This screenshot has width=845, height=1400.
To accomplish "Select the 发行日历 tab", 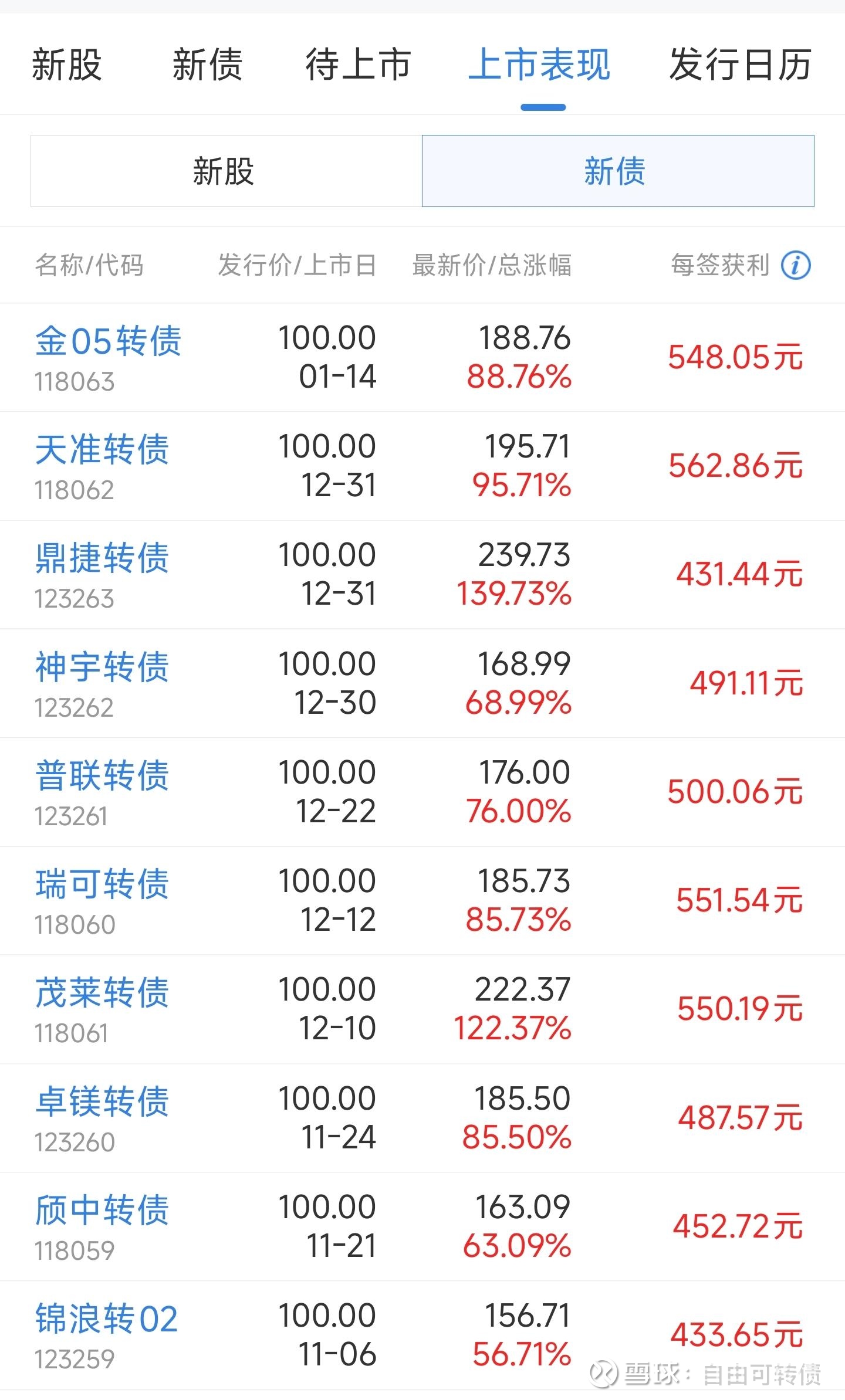I will coord(741,65).
